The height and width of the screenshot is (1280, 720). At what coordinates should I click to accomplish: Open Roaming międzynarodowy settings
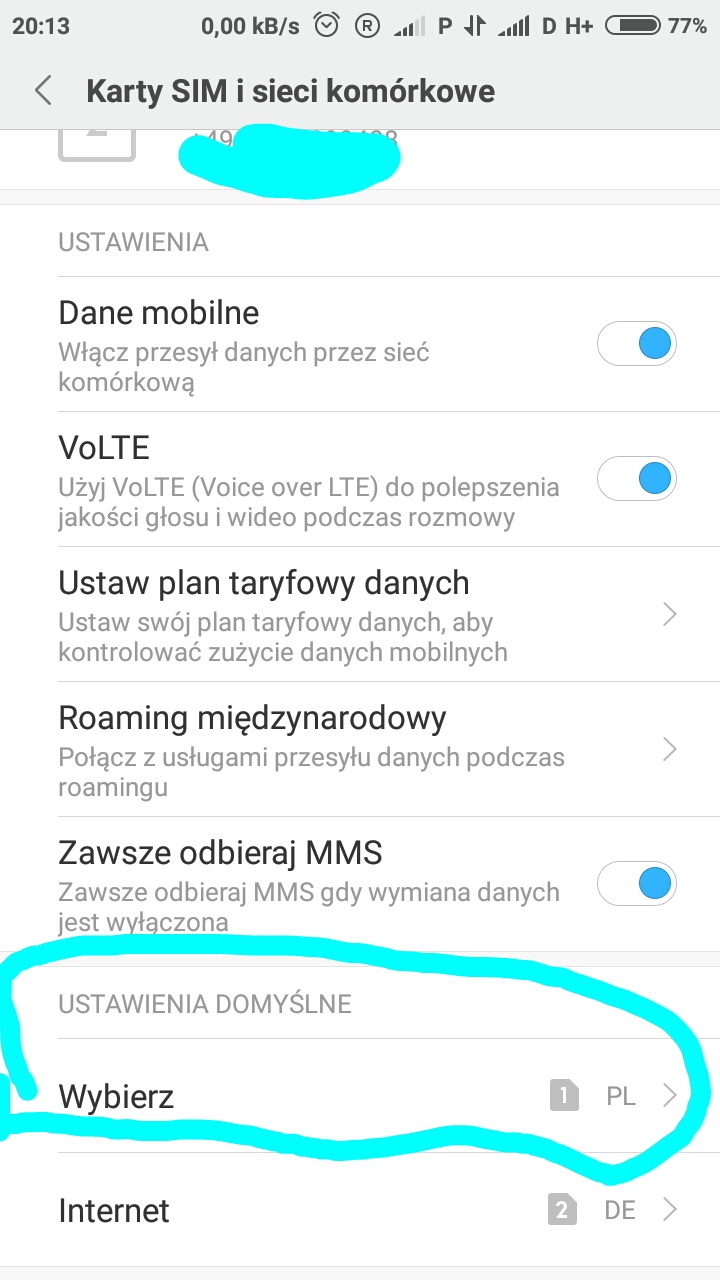coord(360,748)
